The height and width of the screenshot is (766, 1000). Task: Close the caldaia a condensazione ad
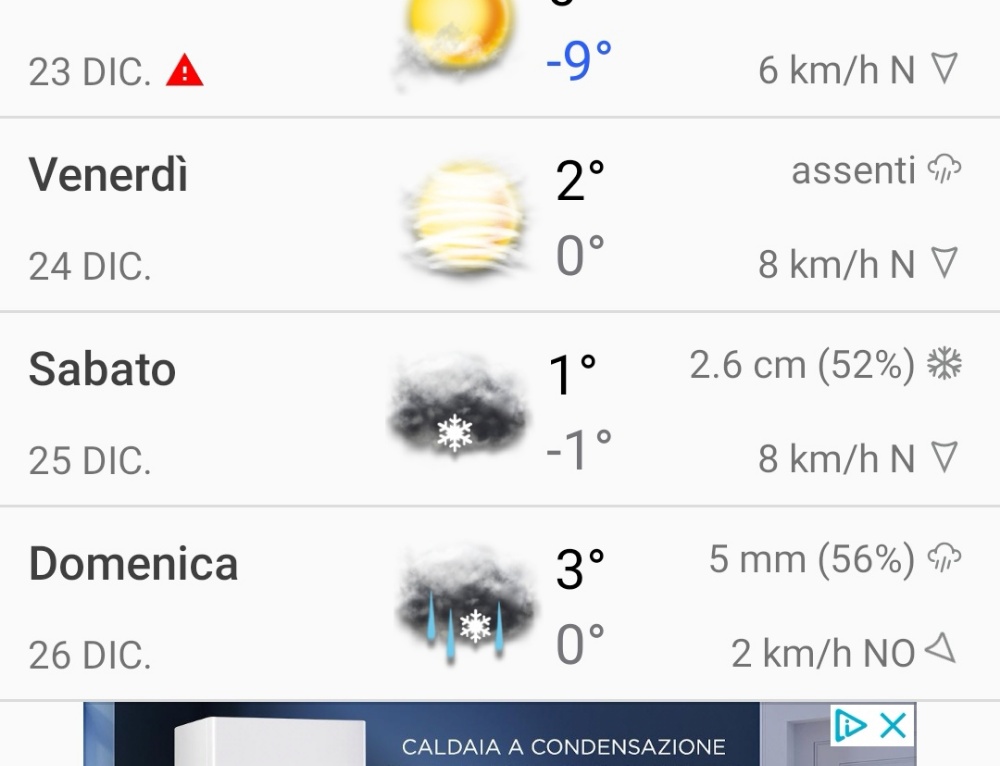click(893, 726)
